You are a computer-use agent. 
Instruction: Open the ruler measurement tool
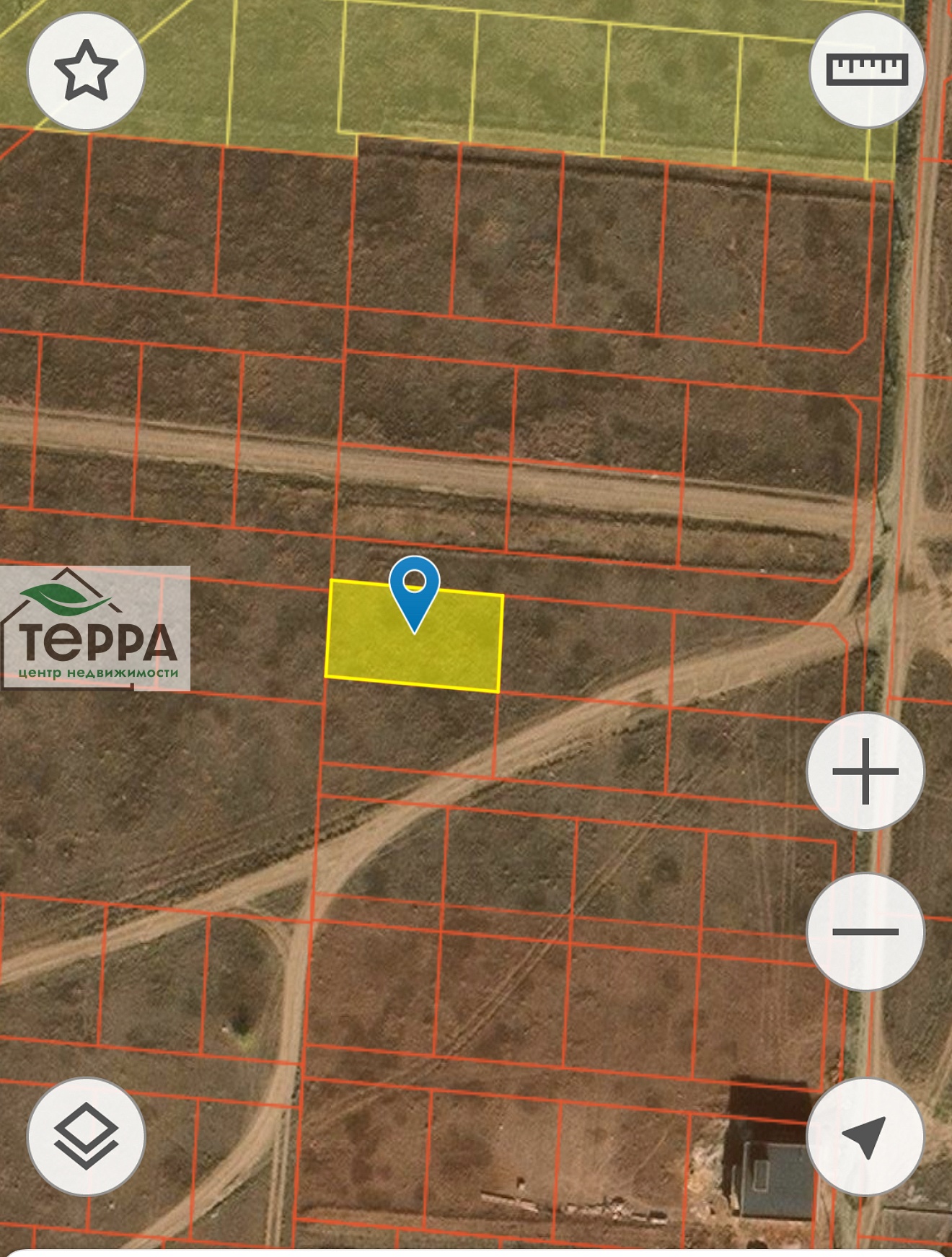tap(867, 69)
